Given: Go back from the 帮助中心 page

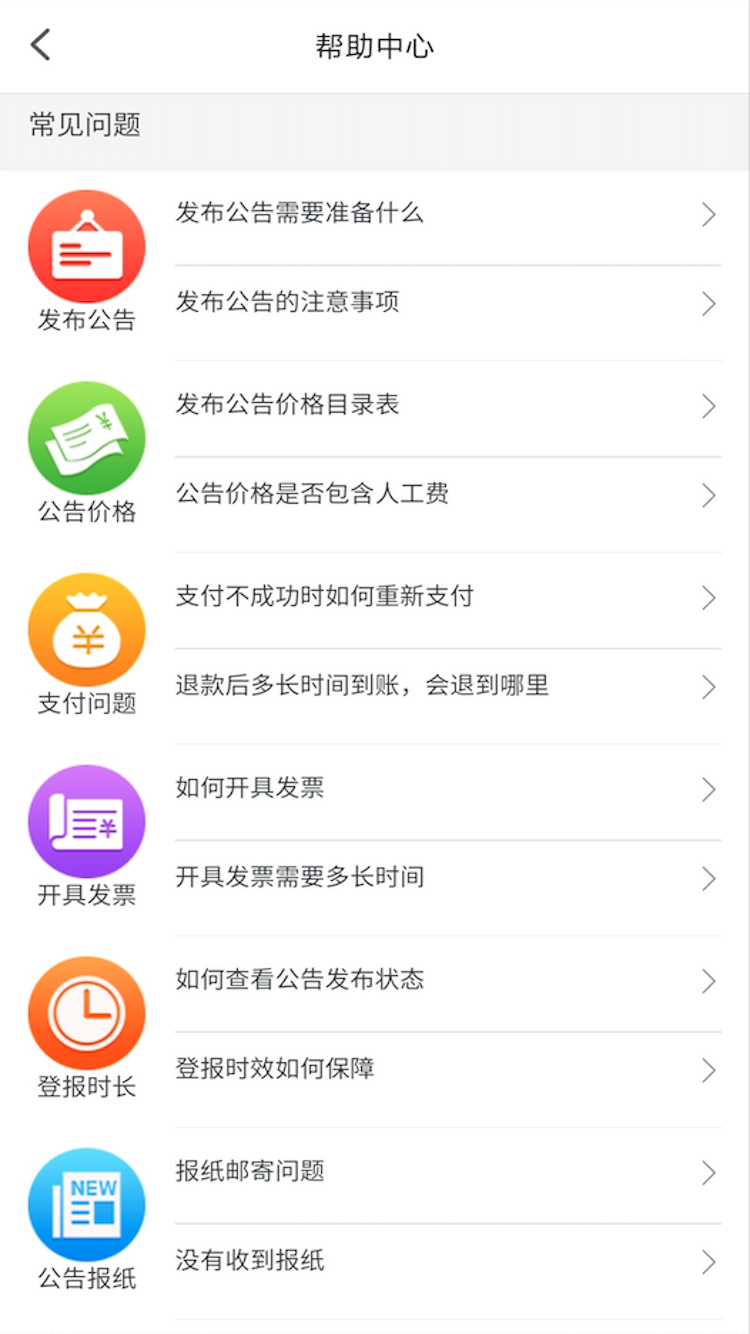Looking at the screenshot, I should 40,46.
